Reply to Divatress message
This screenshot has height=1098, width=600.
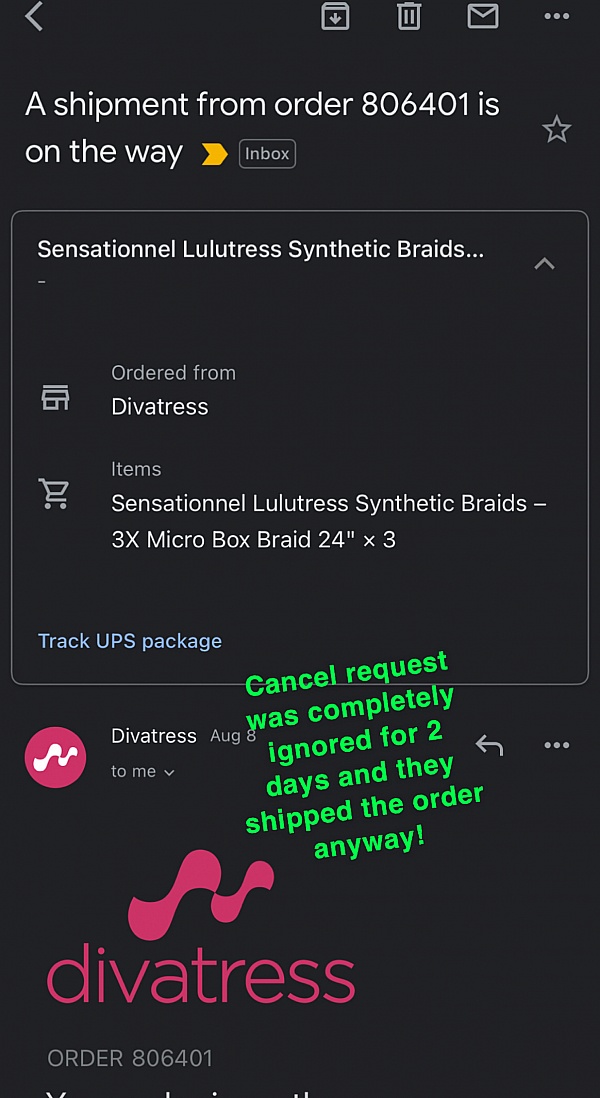tap(488, 746)
